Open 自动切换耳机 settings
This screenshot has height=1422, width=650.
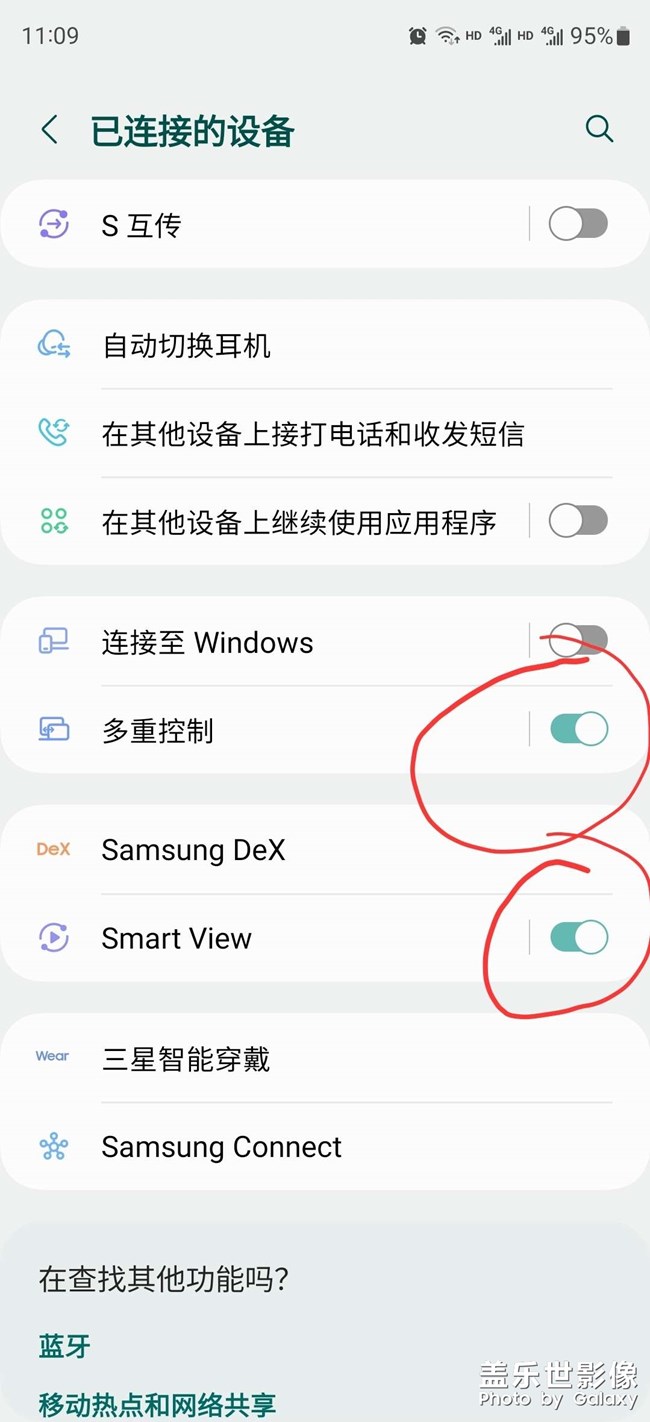point(300,346)
